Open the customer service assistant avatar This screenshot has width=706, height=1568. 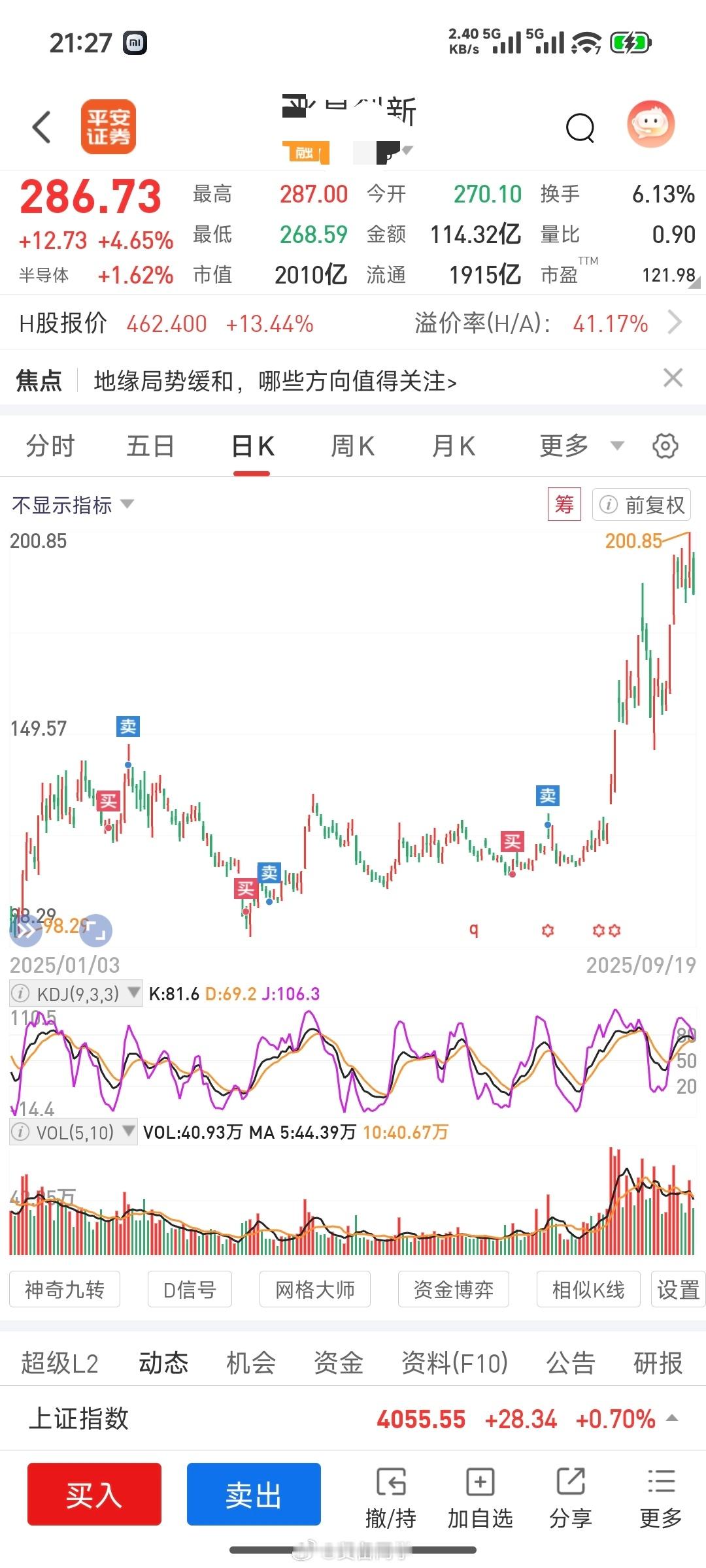click(650, 124)
